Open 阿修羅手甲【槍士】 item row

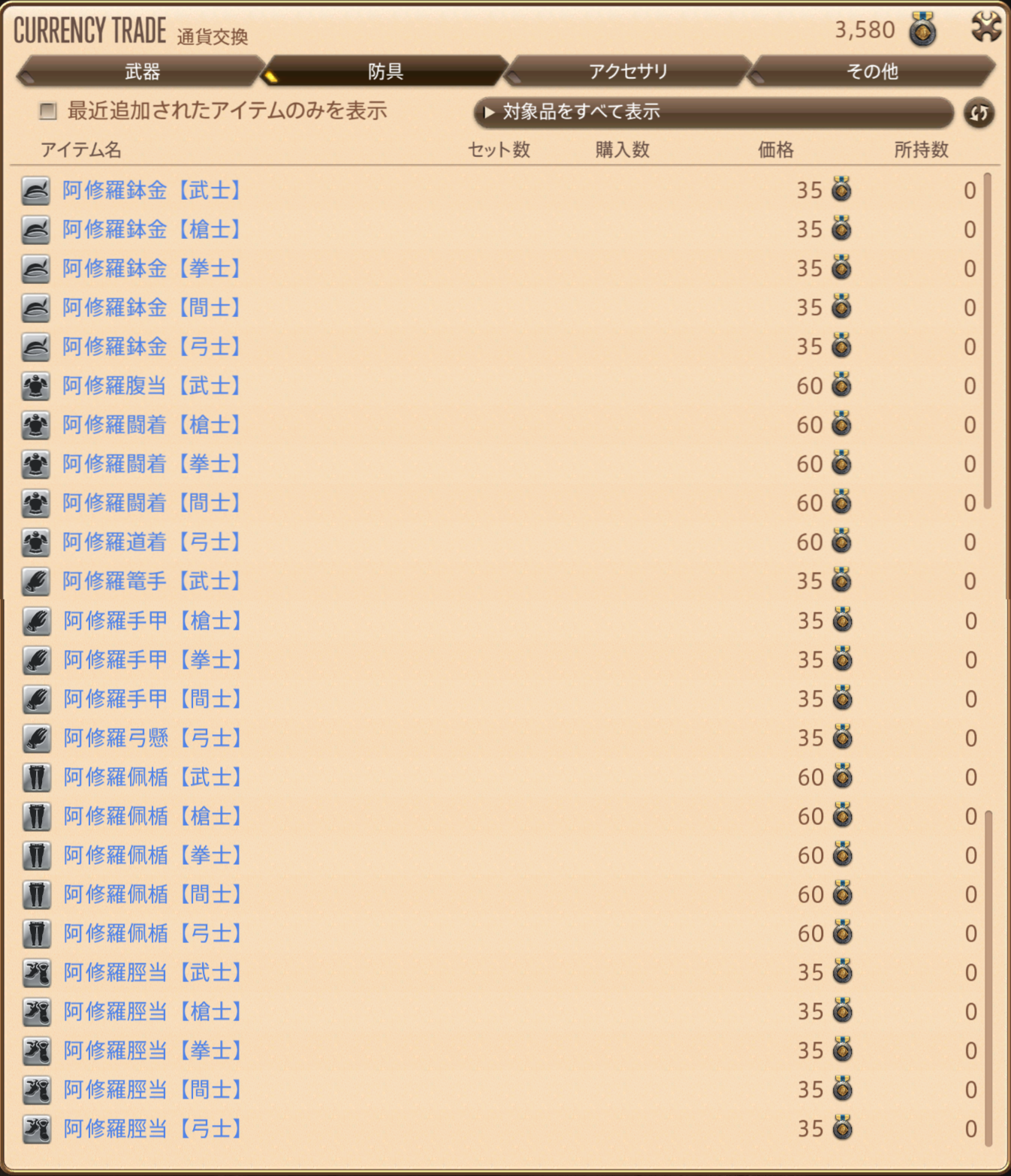click(x=152, y=621)
